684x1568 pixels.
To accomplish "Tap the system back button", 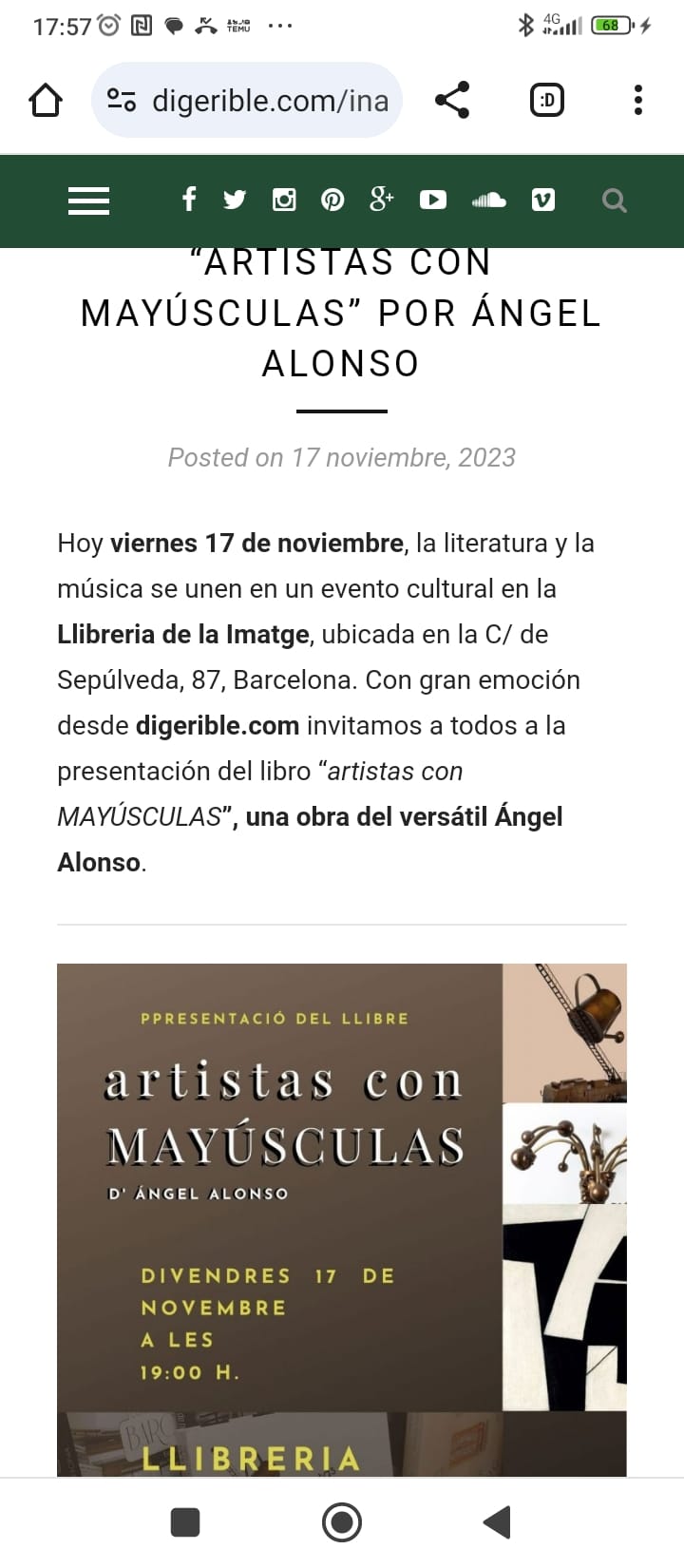I will [x=498, y=1521].
